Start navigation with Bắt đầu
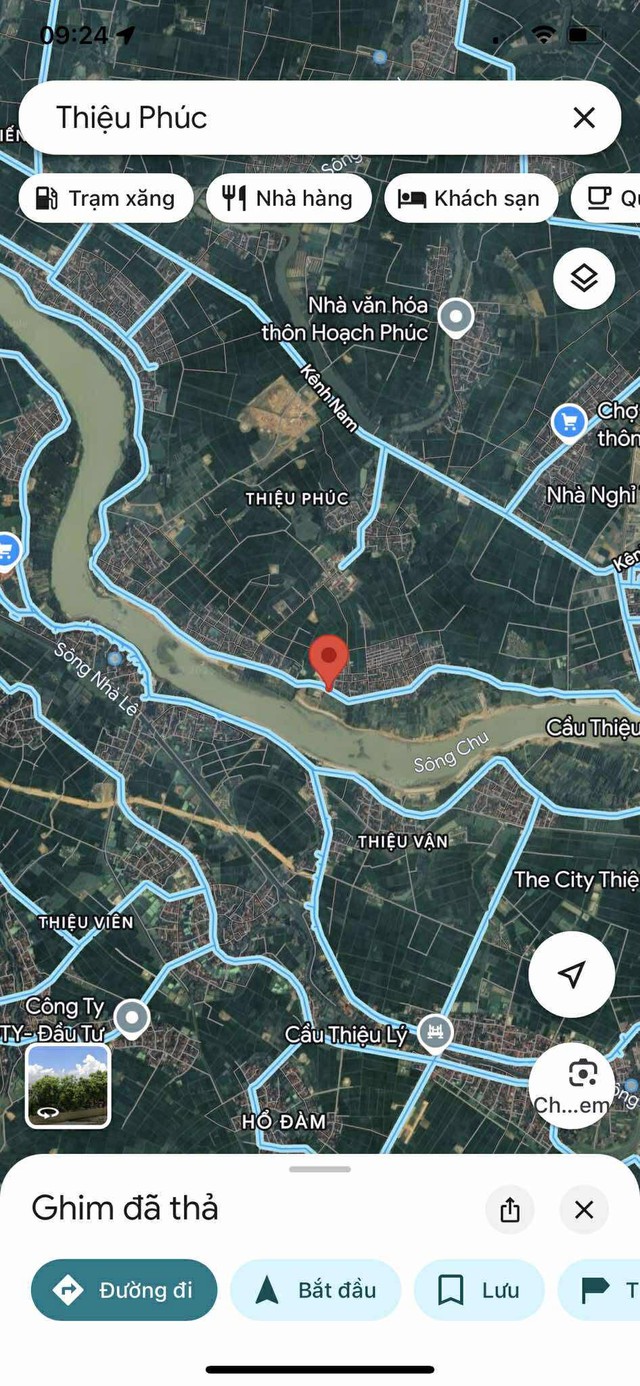The height and width of the screenshot is (1386, 640). 315,1290
